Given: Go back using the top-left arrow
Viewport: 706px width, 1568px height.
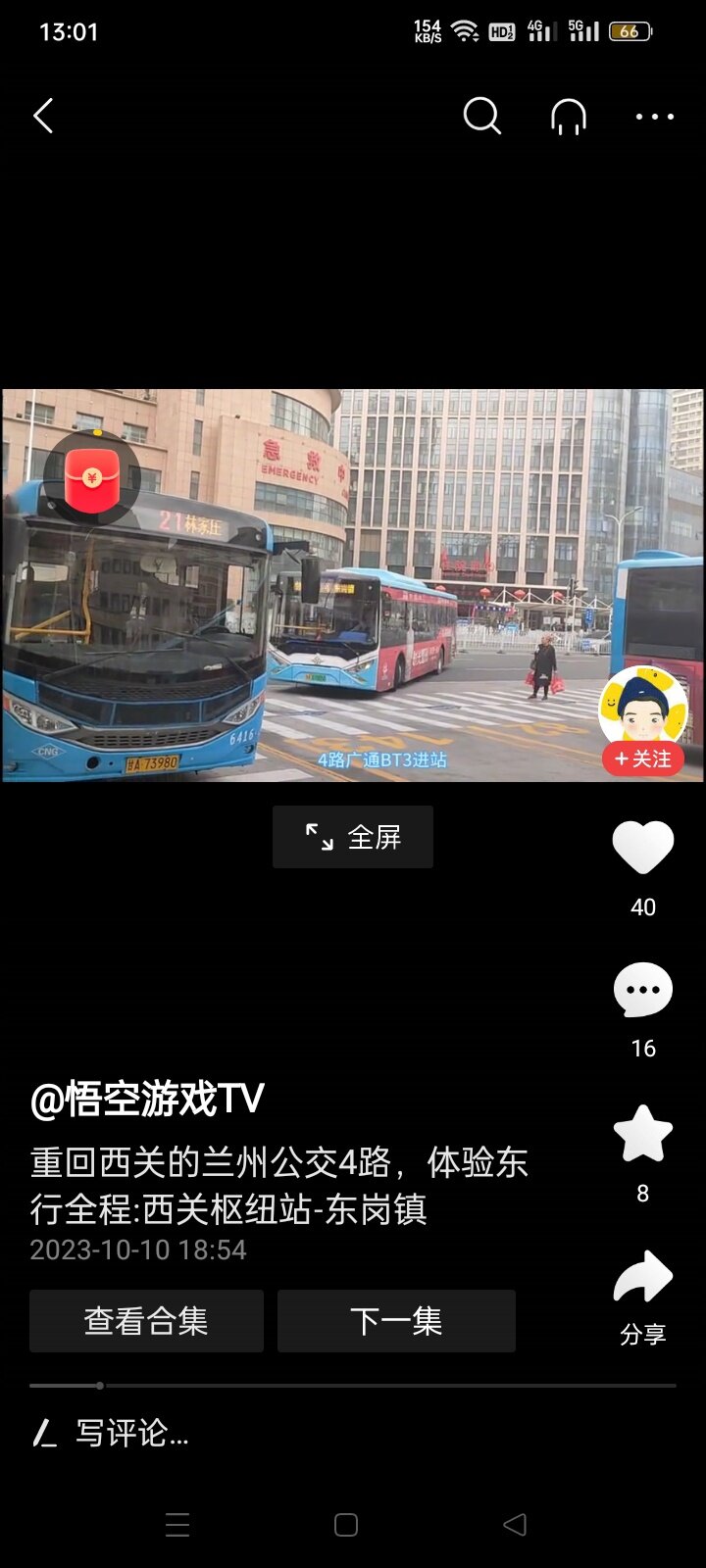Looking at the screenshot, I should 43,117.
